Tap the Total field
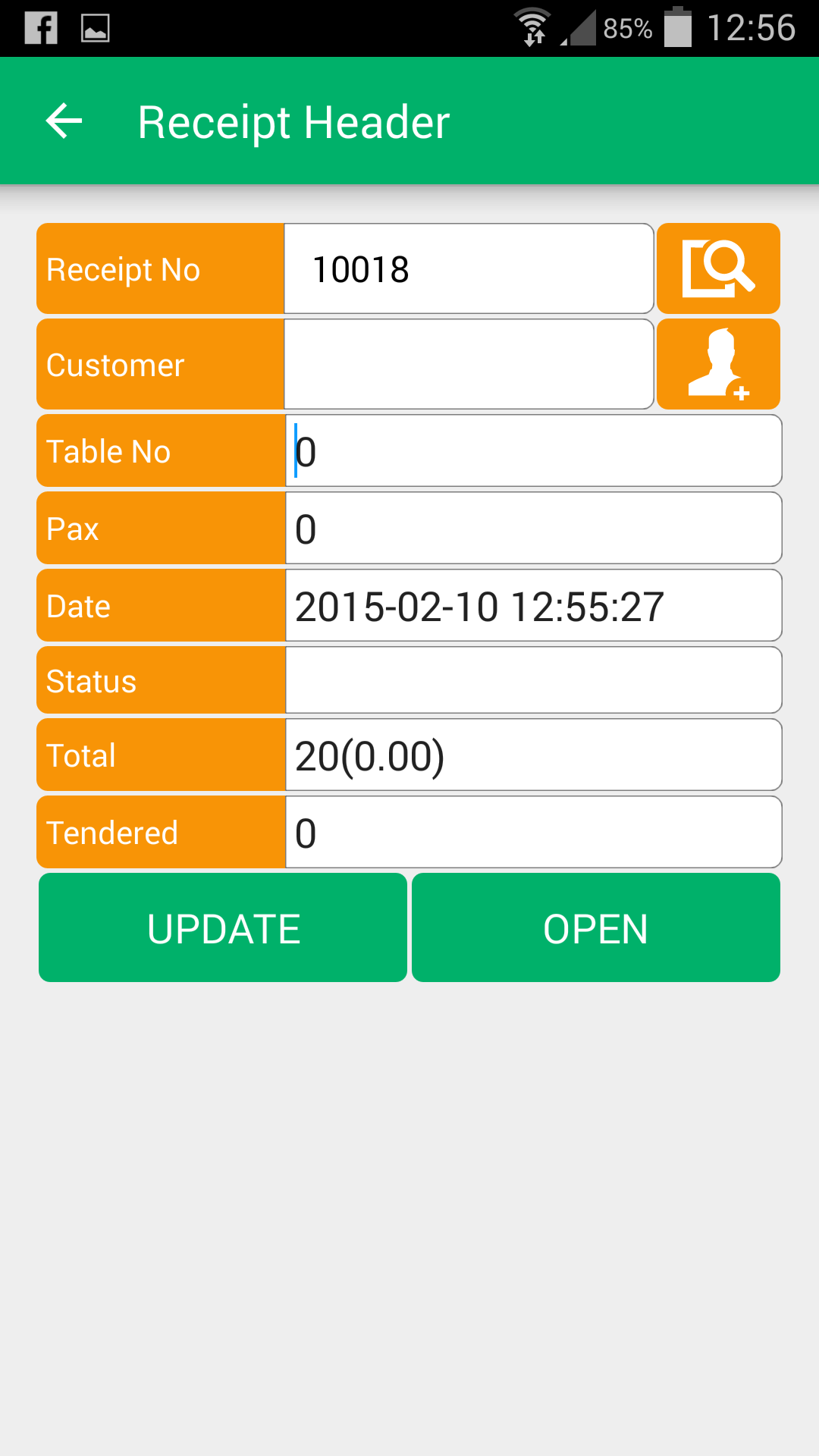The width and height of the screenshot is (819, 1456). 533,755
